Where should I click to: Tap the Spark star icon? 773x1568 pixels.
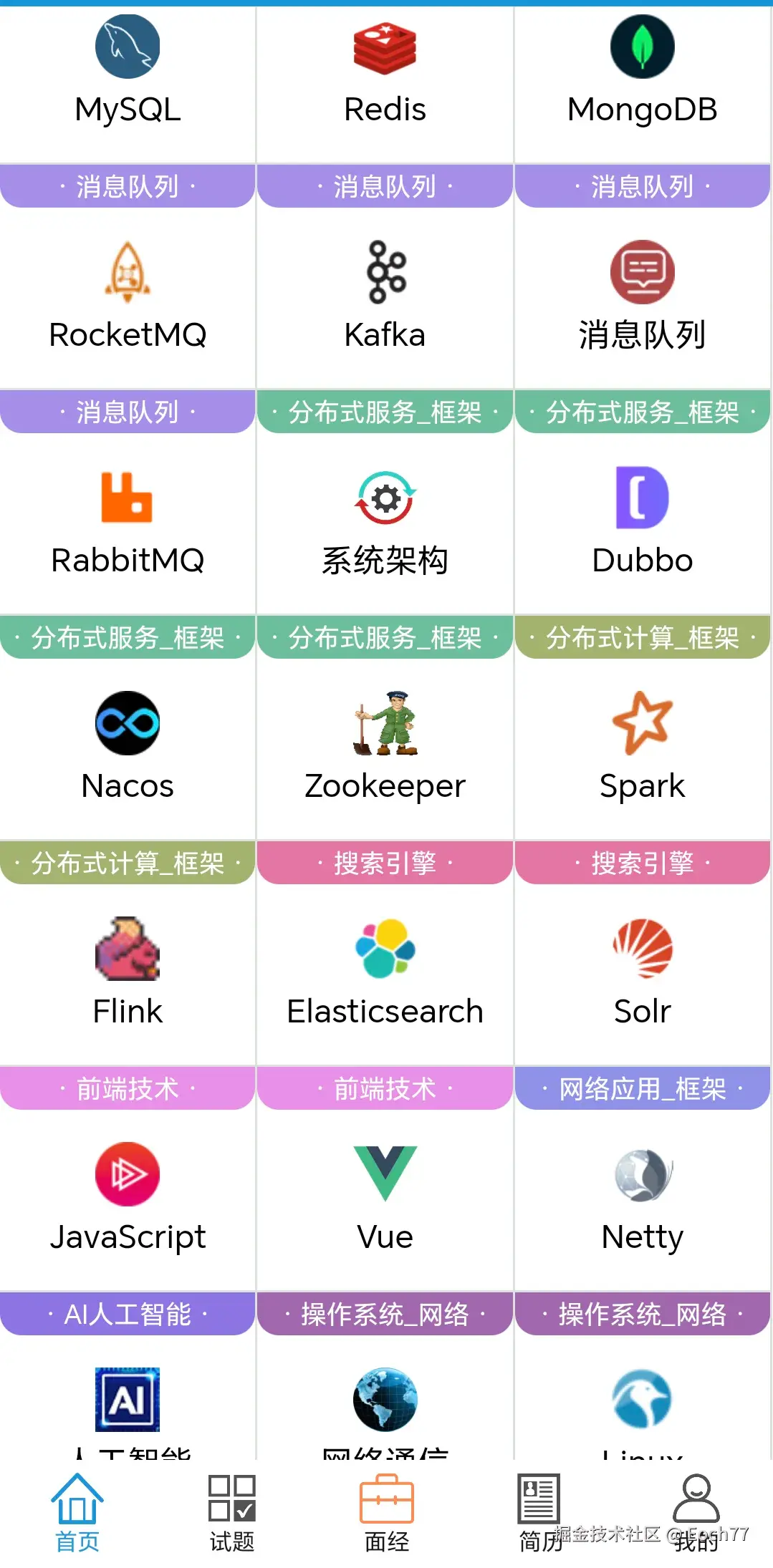click(x=643, y=723)
